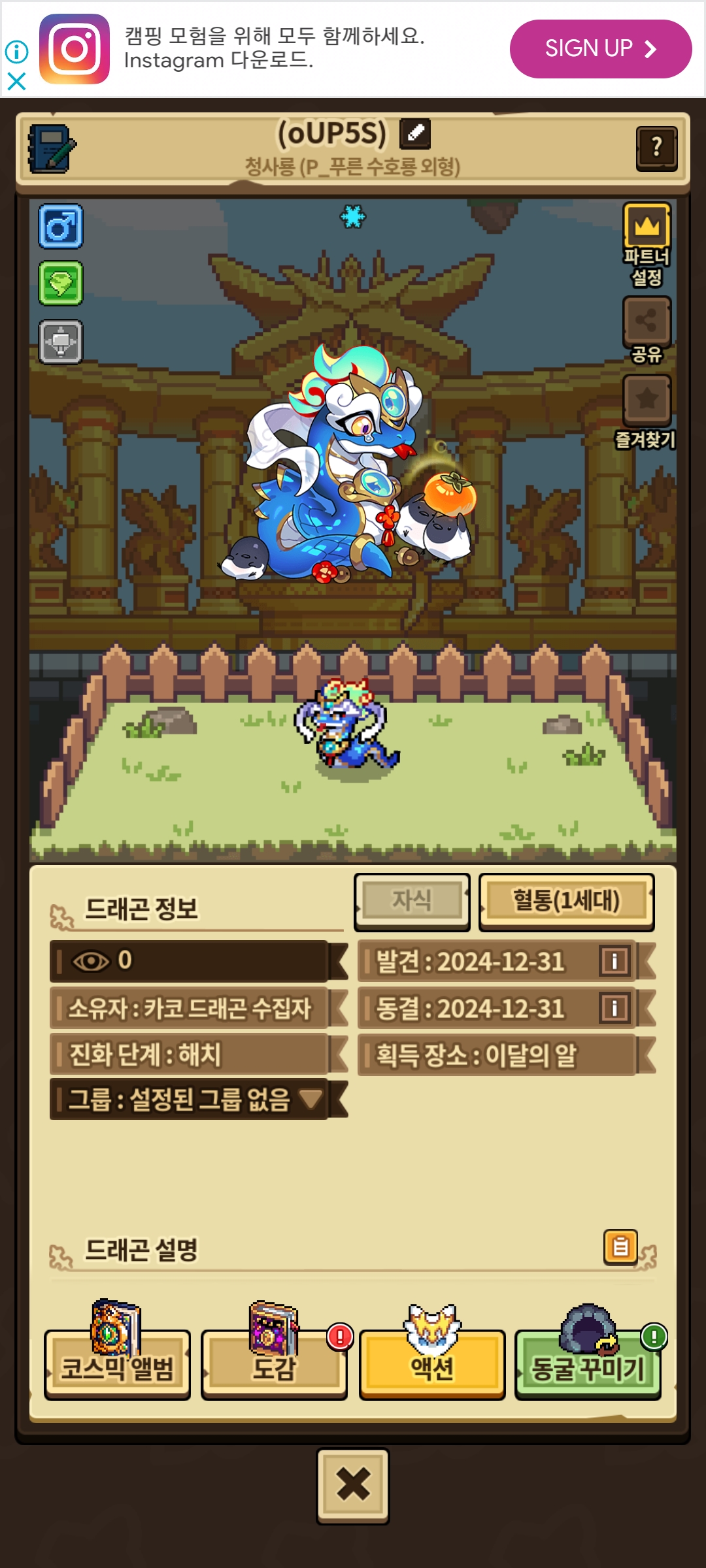706x1568 pixels.
Task: Open the question mark help button
Action: [656, 148]
